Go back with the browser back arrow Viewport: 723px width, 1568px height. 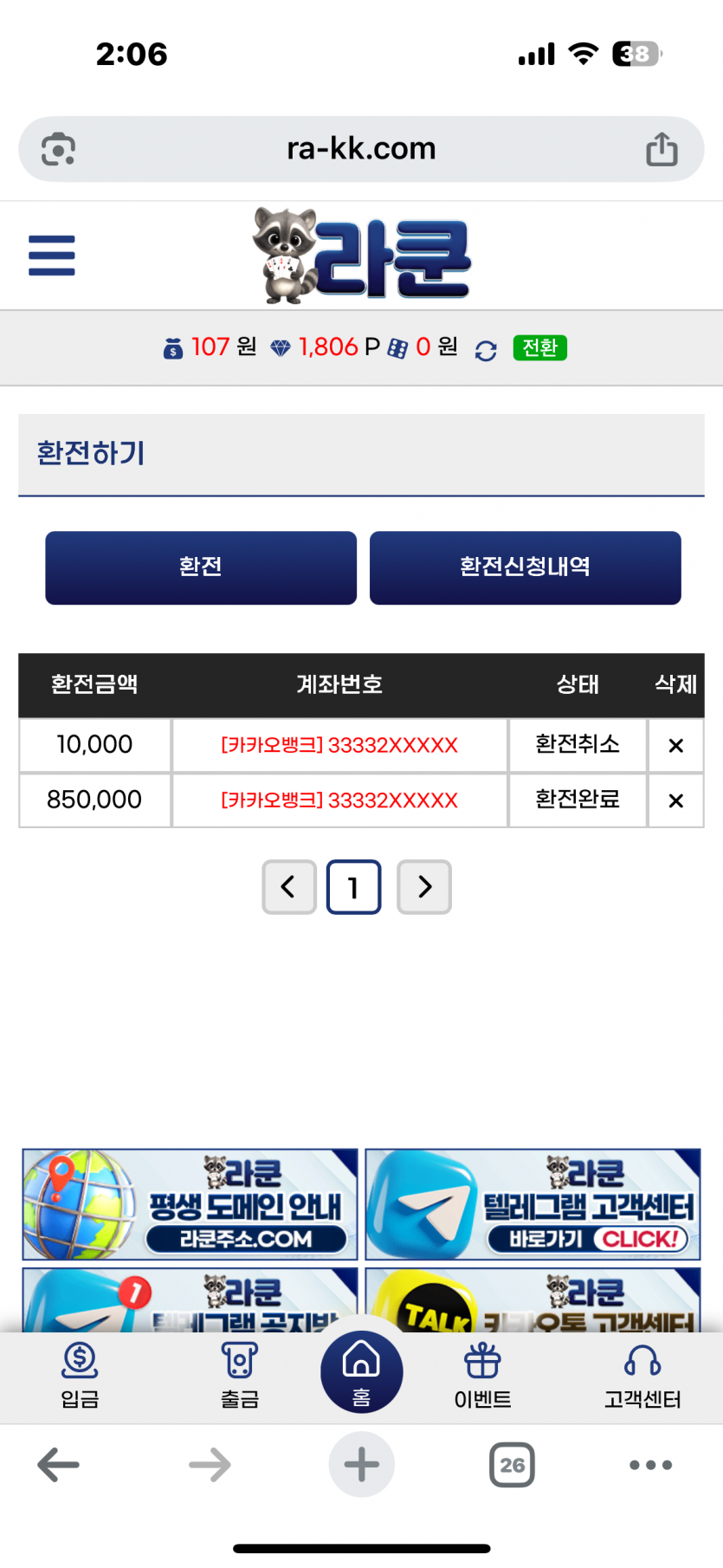coord(58,1465)
